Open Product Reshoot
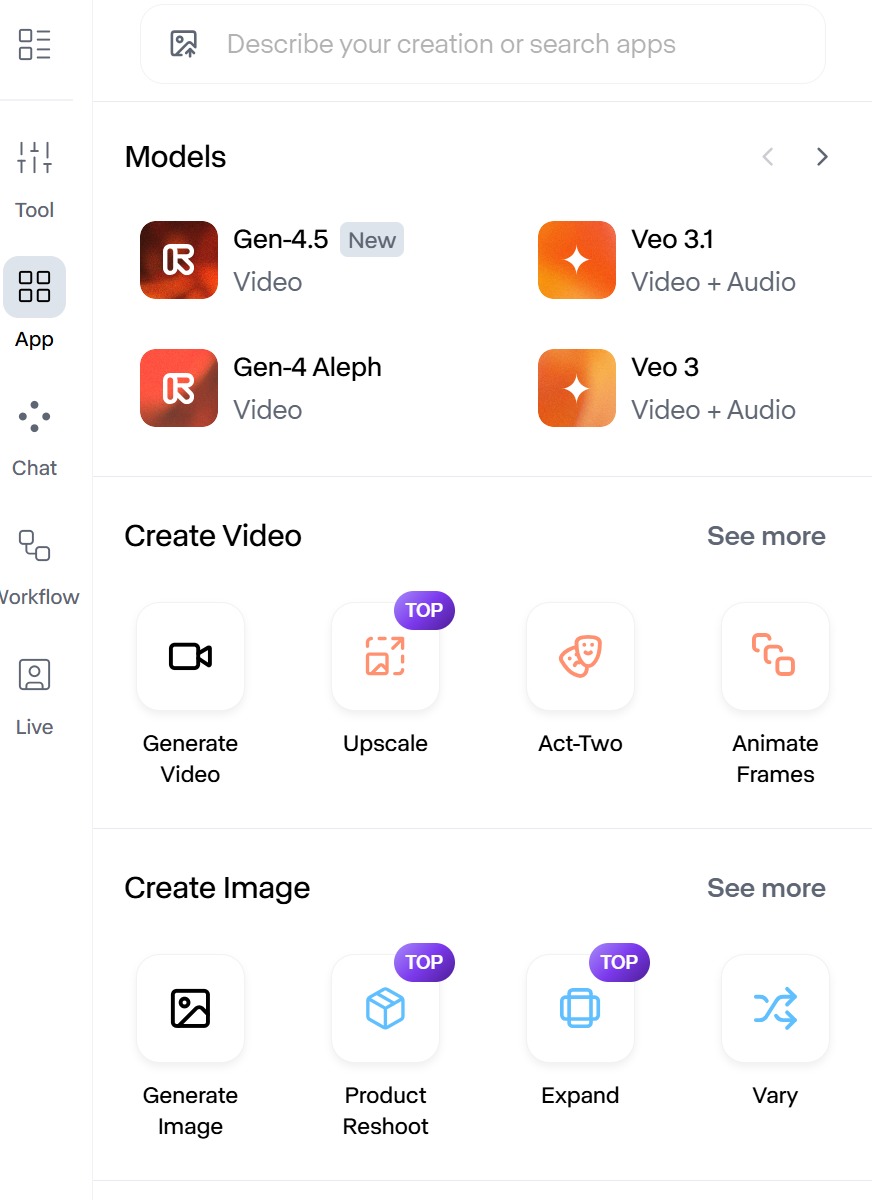872x1200 pixels. (385, 1009)
